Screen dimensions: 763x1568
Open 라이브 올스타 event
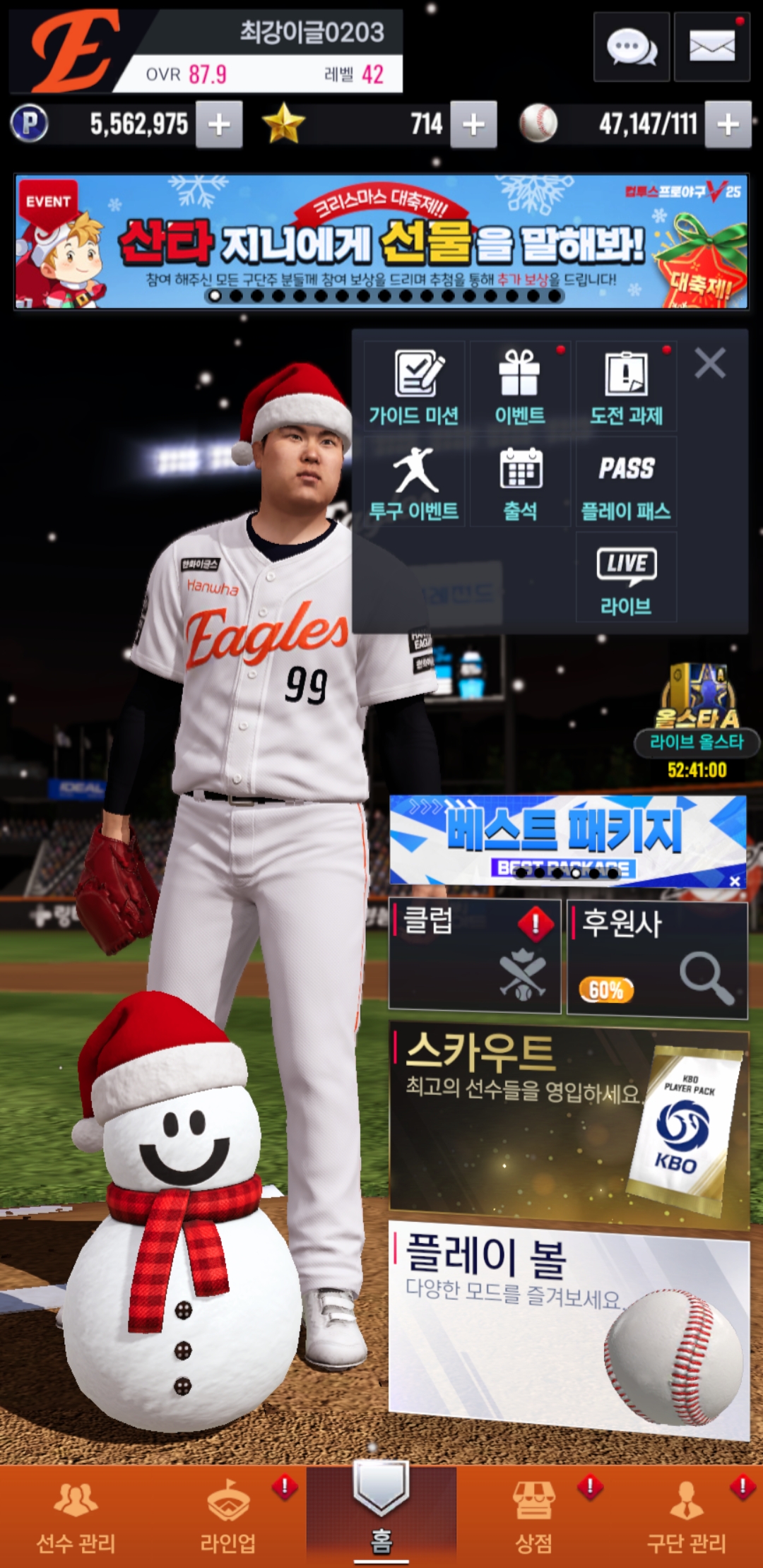697,713
